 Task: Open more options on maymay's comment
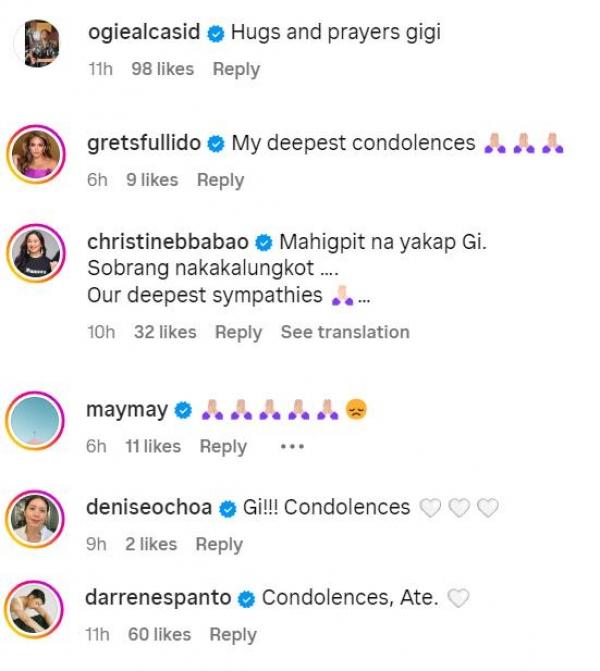point(290,447)
